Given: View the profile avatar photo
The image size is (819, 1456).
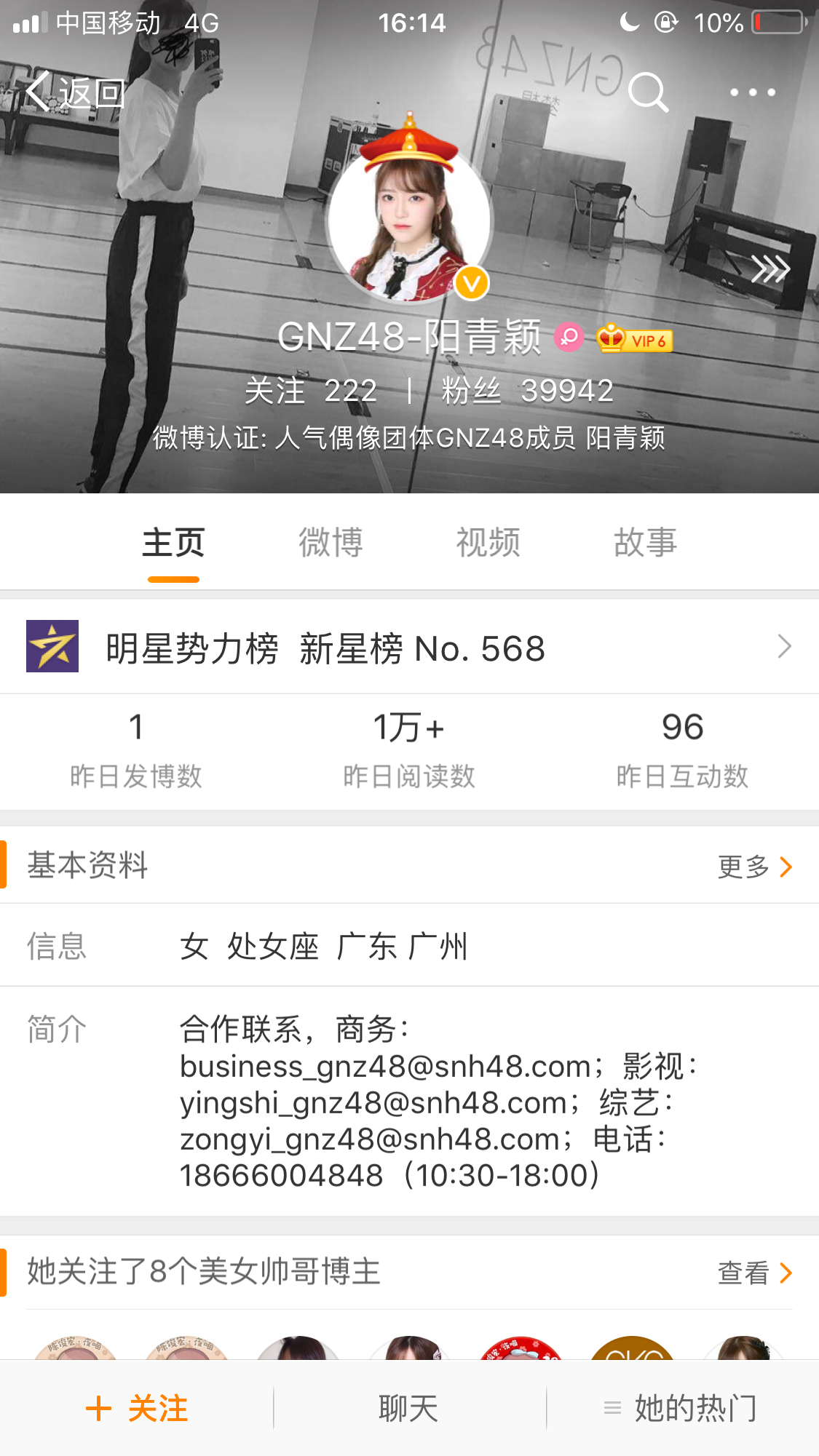Looking at the screenshot, I should coord(410,221).
